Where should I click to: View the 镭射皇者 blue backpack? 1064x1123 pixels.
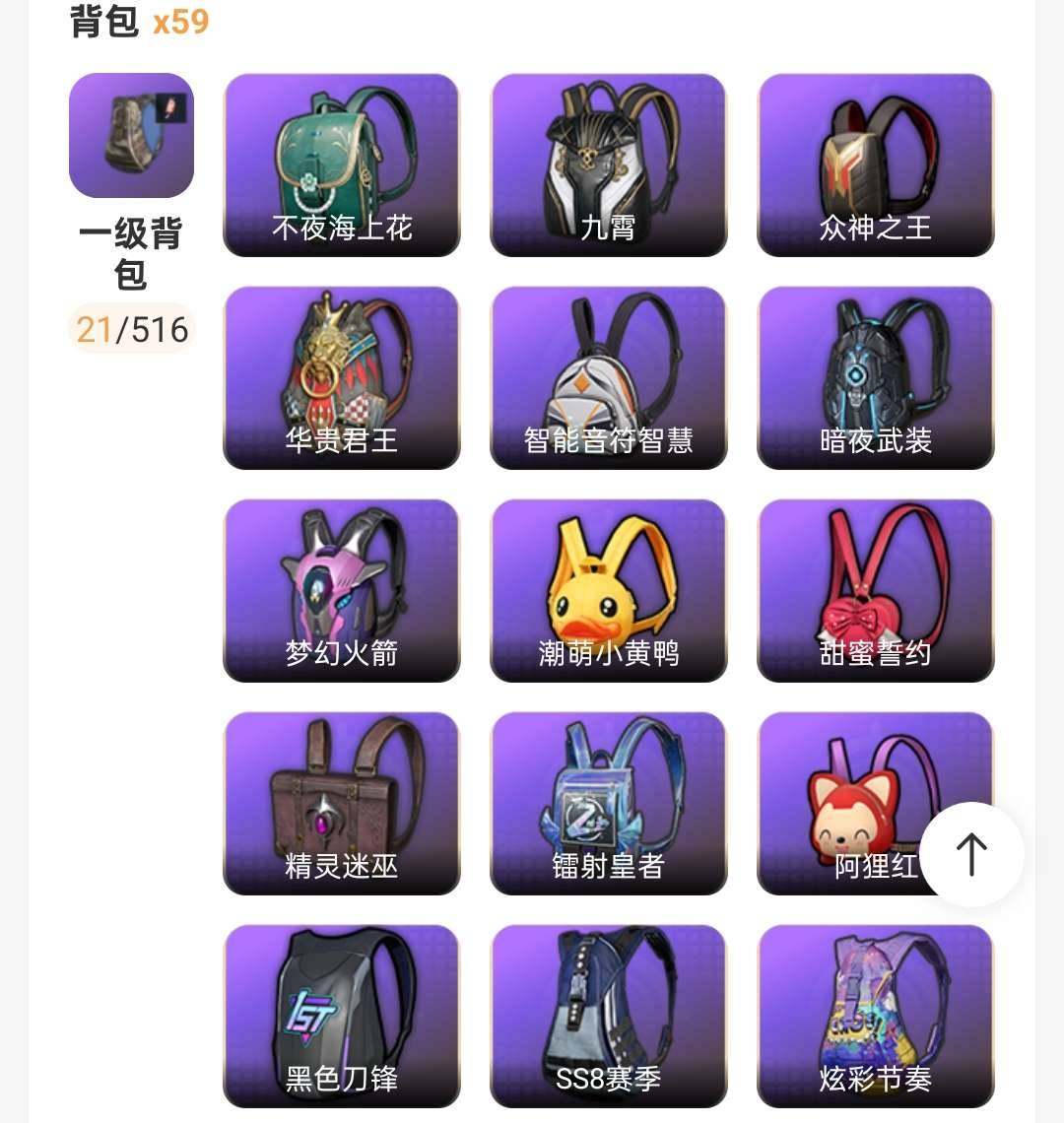point(608,803)
